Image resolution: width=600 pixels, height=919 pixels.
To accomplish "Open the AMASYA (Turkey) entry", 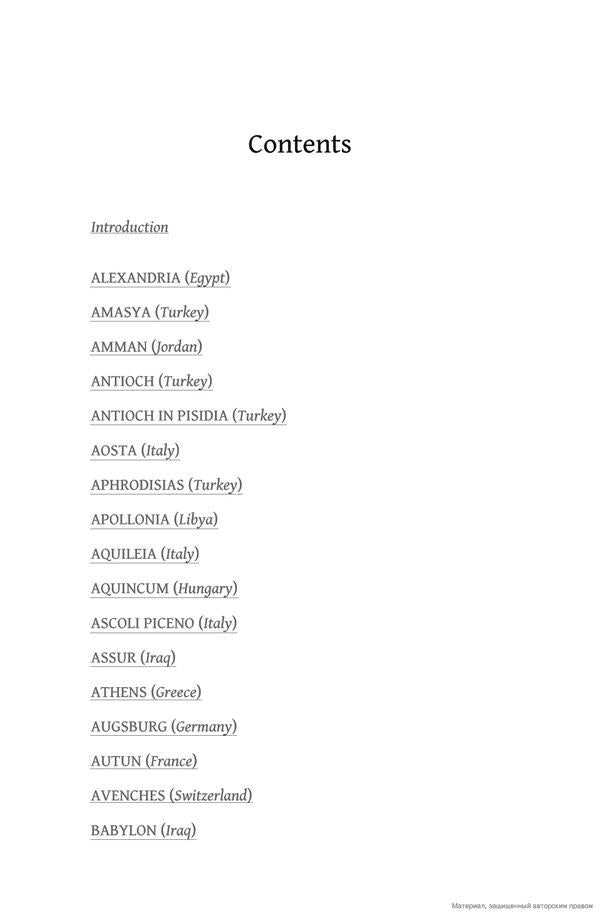I will (149, 312).
